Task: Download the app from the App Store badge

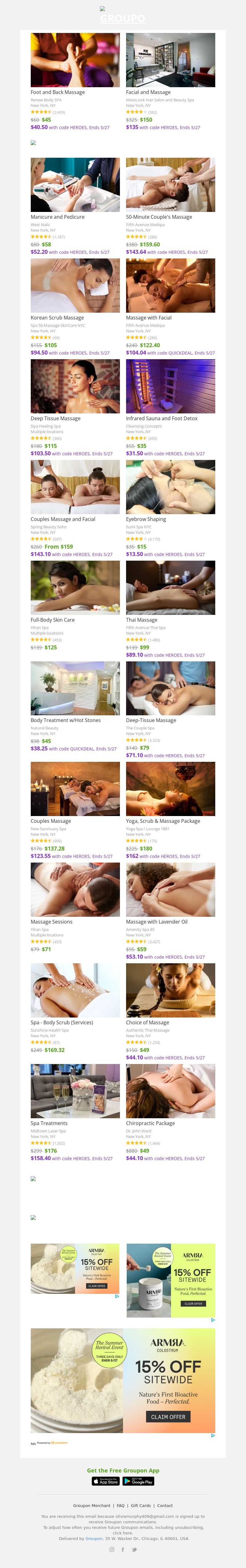Action: point(106,1481)
